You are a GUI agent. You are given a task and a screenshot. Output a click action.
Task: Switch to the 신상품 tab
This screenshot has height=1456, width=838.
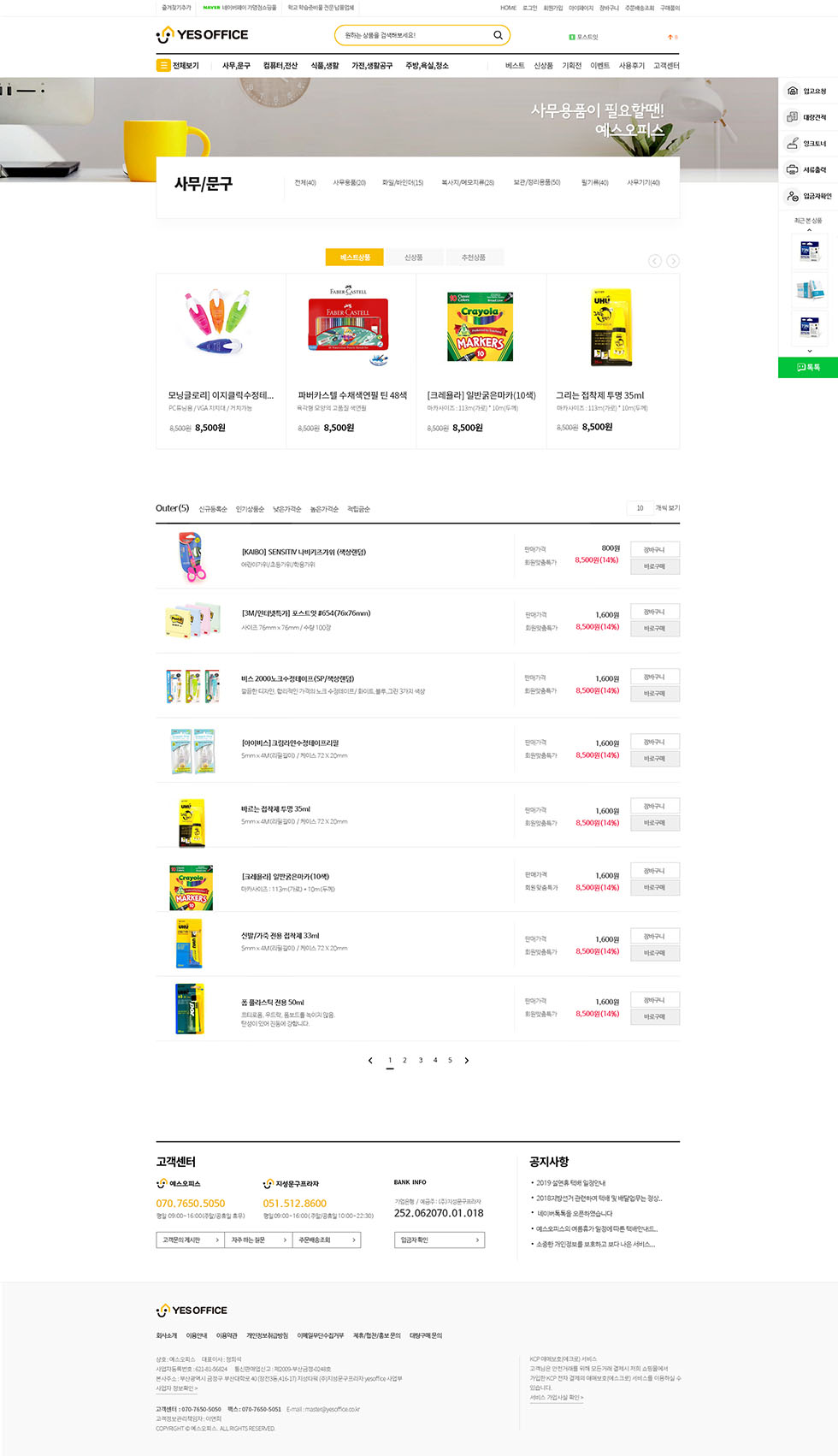pyautogui.click(x=414, y=257)
